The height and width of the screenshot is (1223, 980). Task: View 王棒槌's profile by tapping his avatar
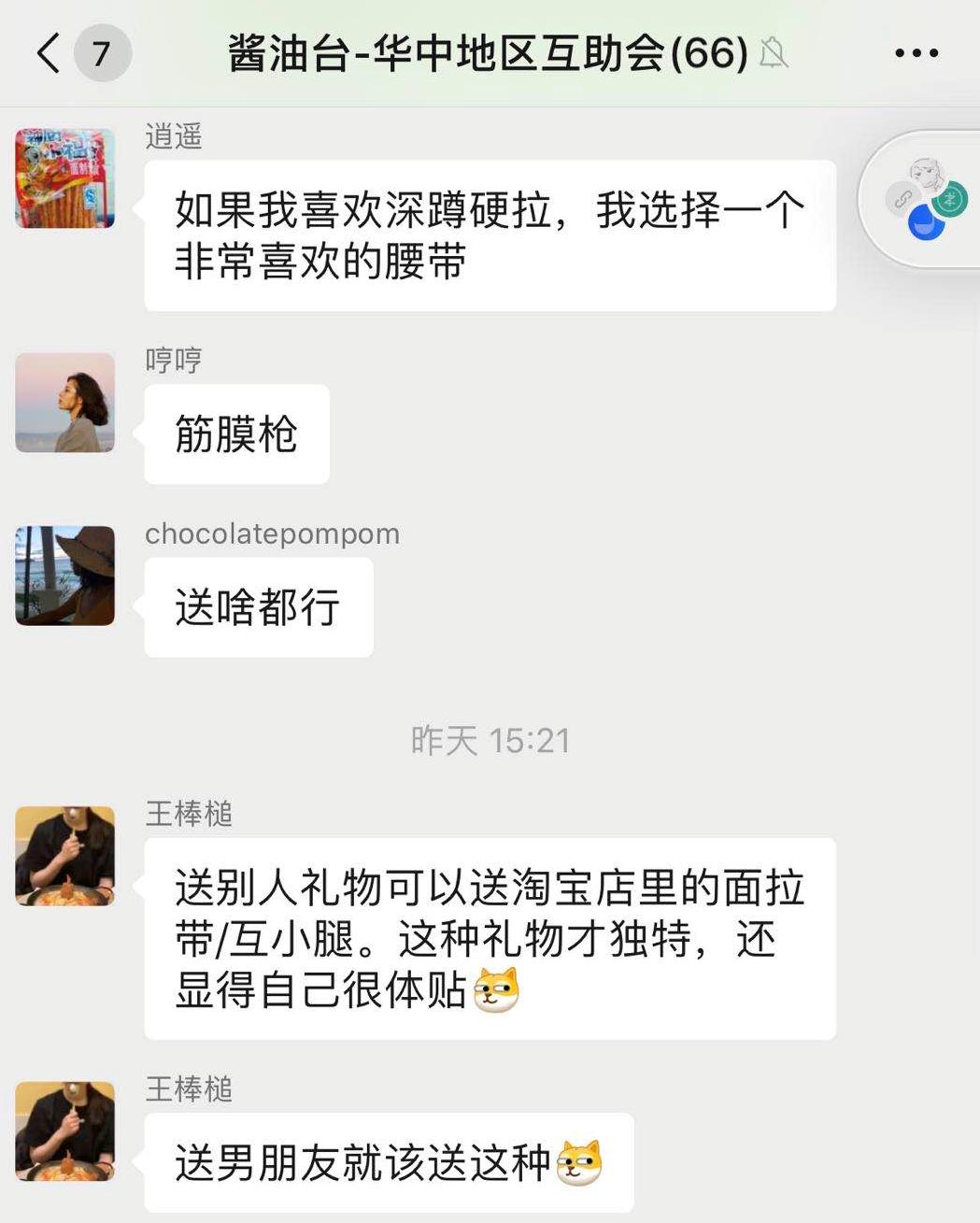pos(64,855)
